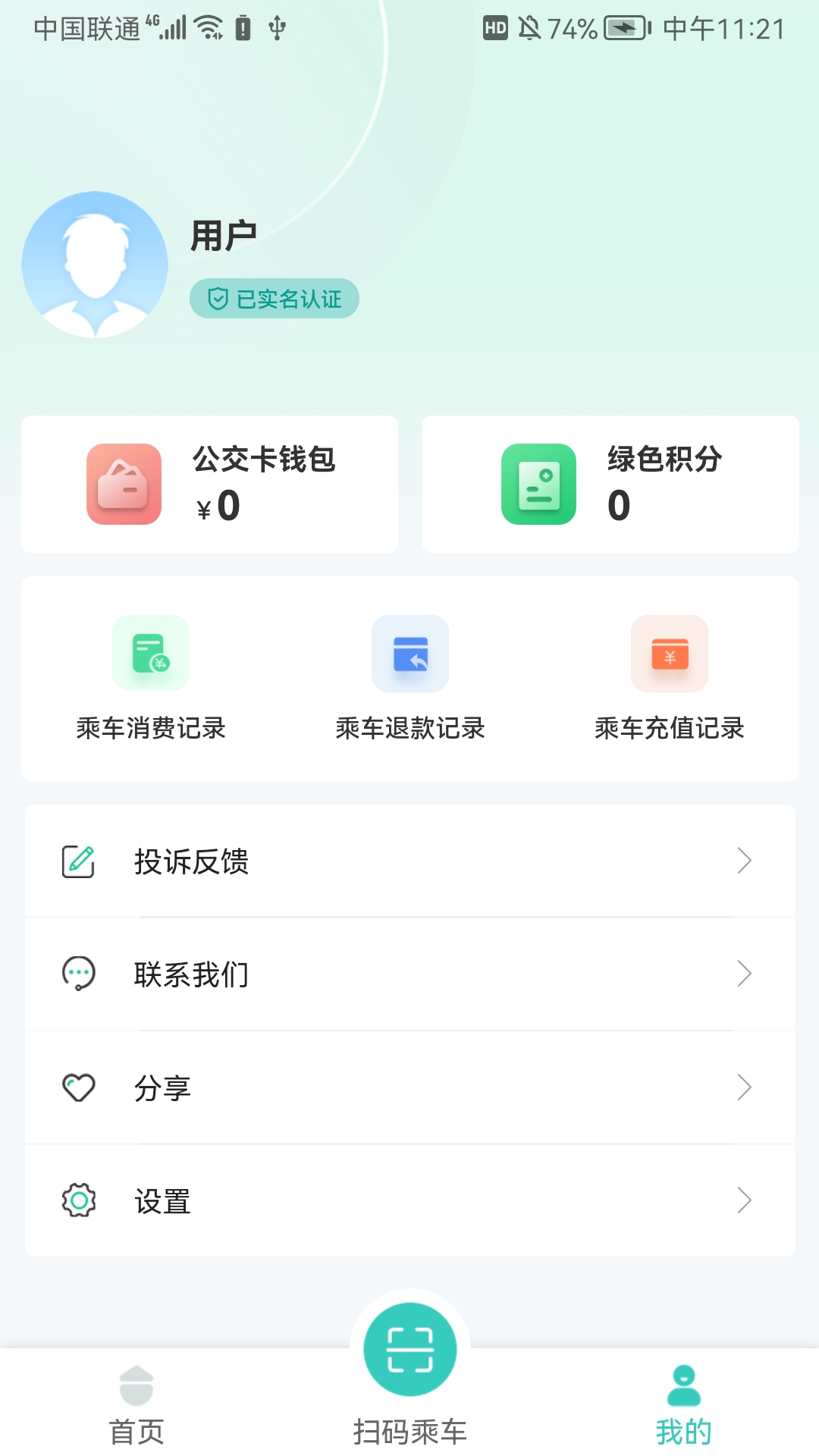Click the gear icon beside 设置

click(78, 1200)
